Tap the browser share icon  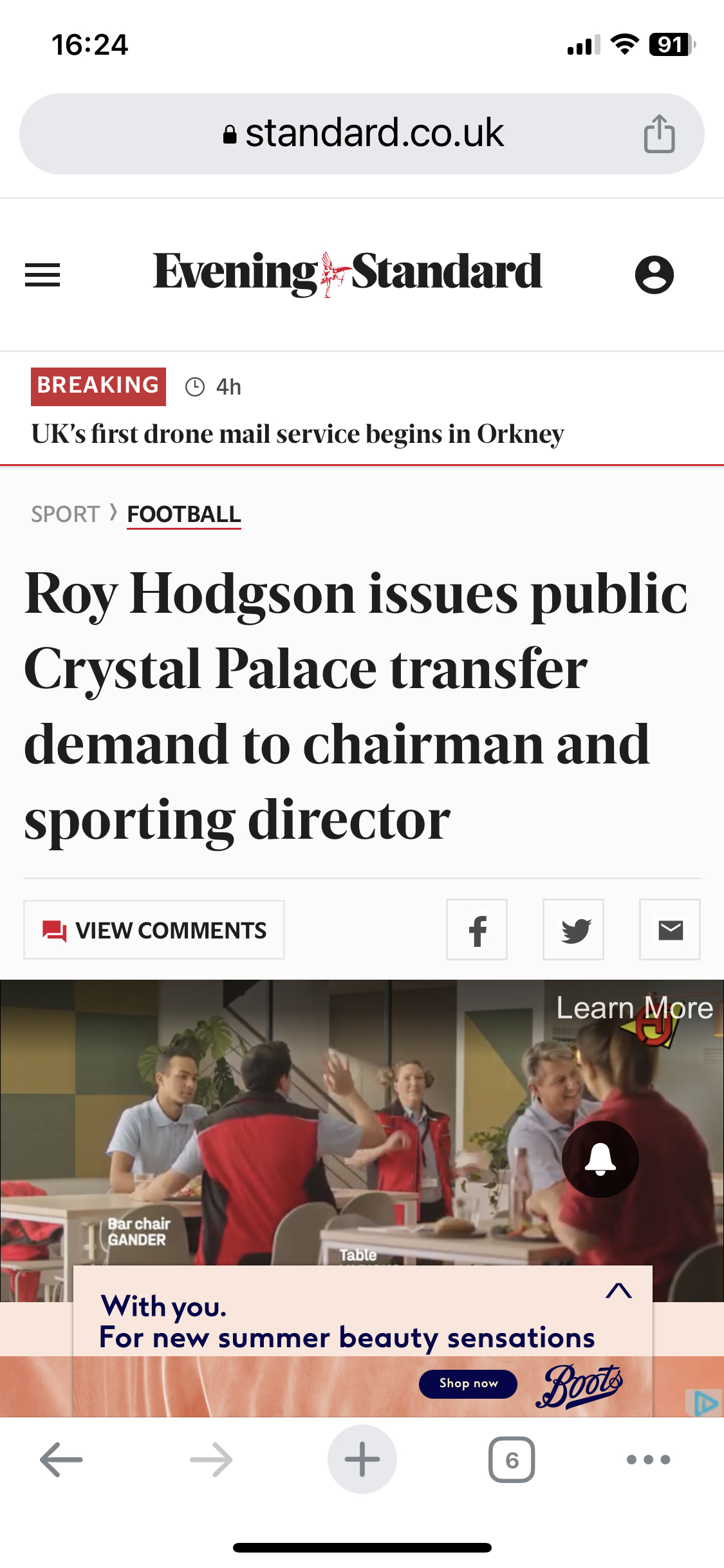(x=659, y=134)
